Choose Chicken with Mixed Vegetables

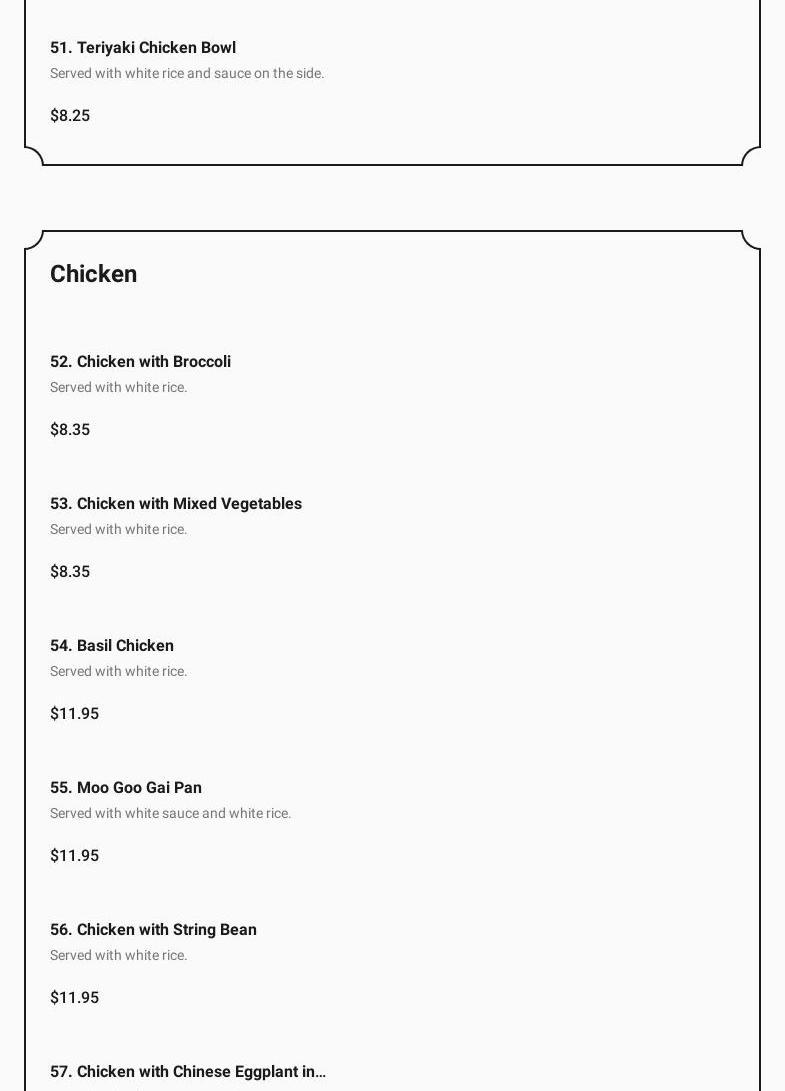click(x=176, y=504)
